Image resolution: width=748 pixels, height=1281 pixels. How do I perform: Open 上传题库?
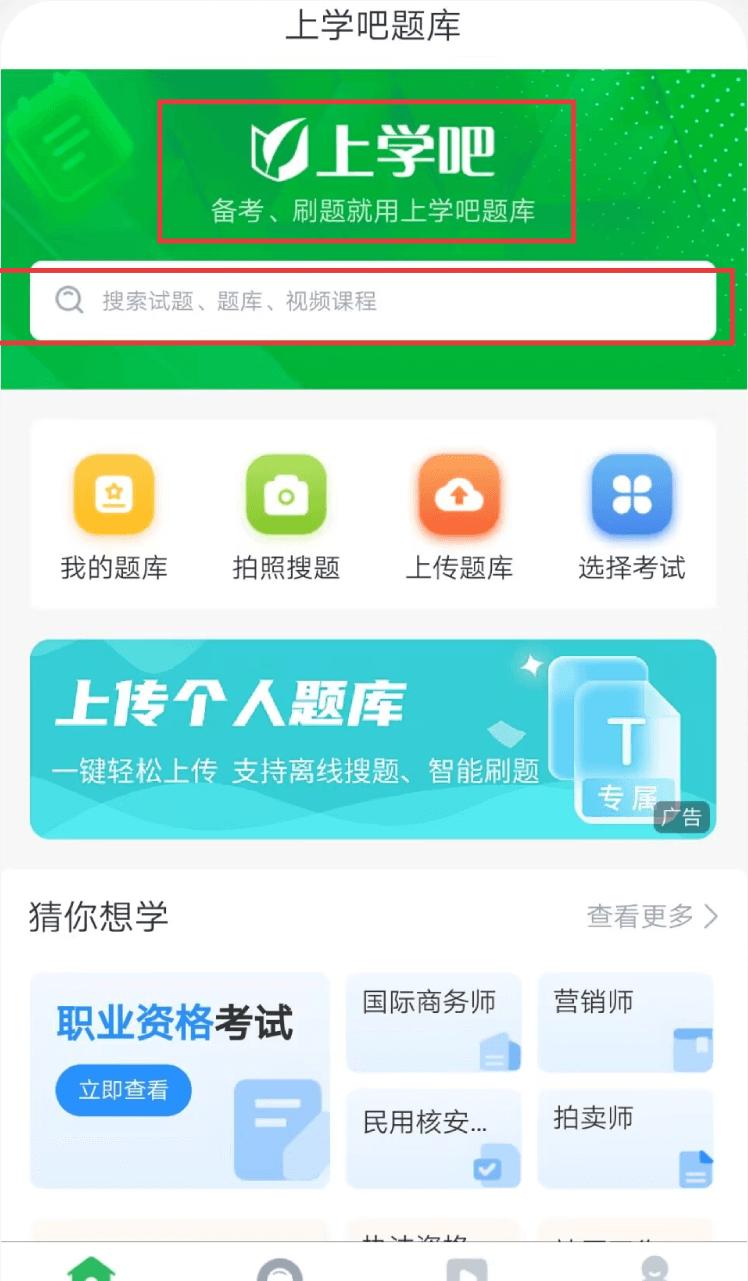click(459, 518)
